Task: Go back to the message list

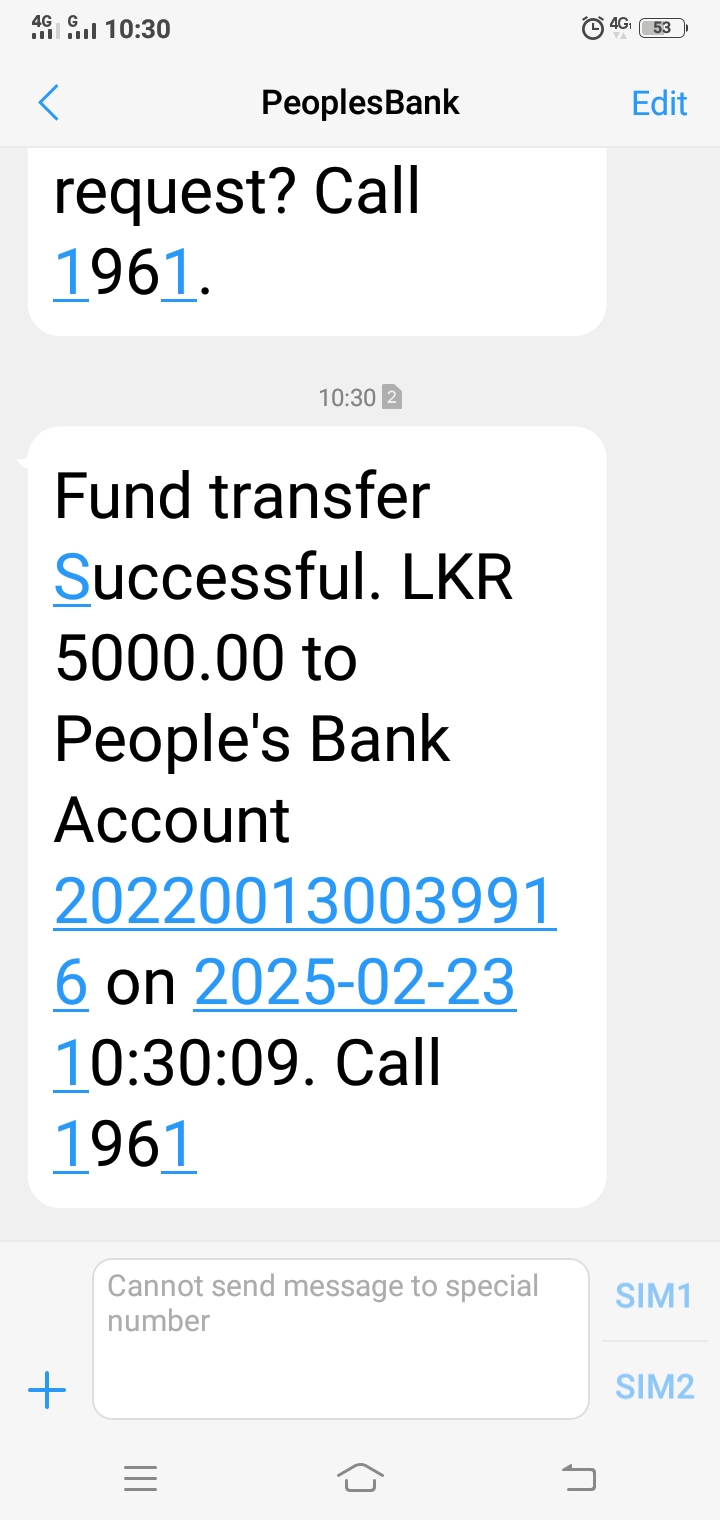Action: pos(48,103)
